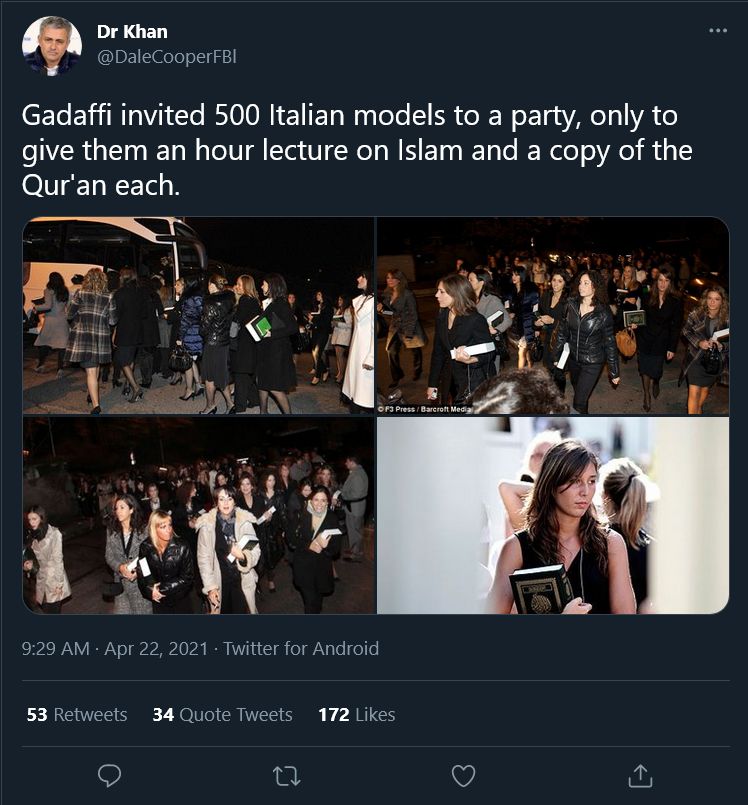View the 172 Likes list

point(356,714)
